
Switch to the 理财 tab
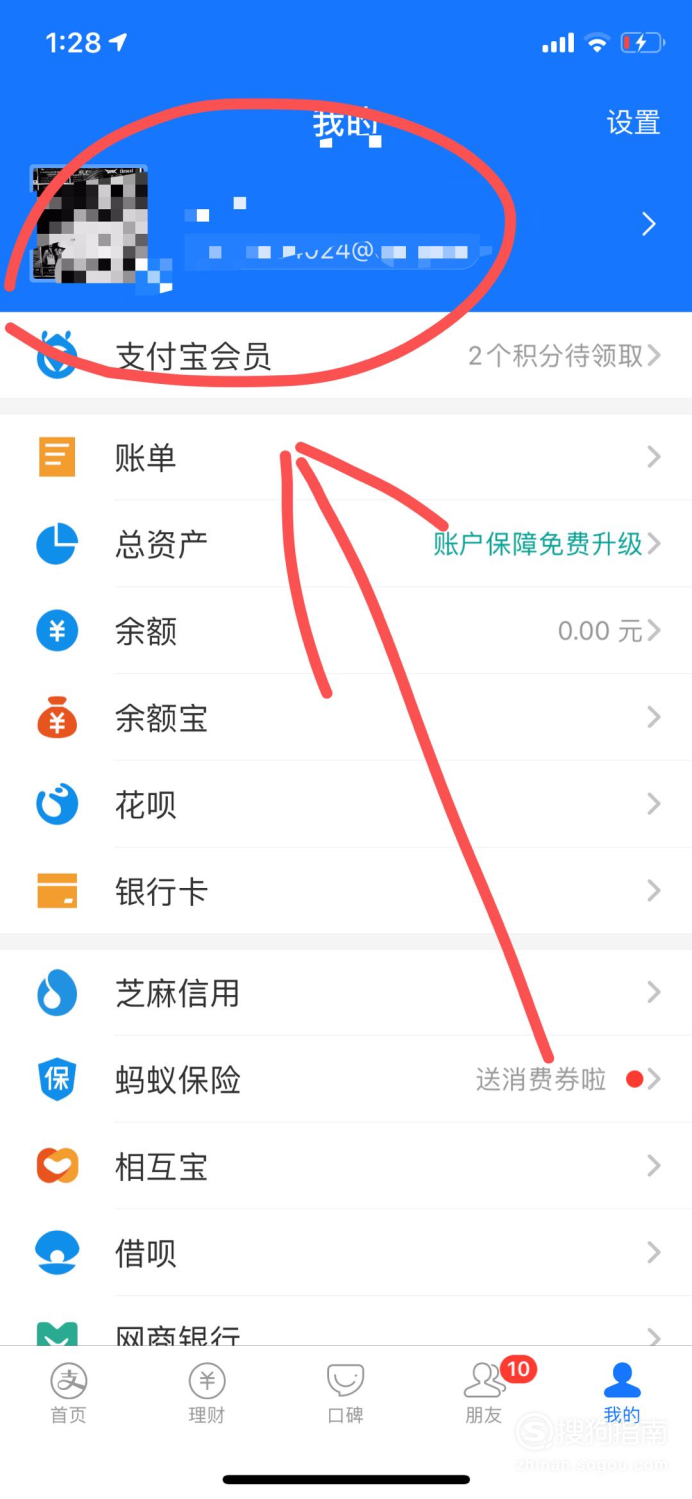point(207,1393)
